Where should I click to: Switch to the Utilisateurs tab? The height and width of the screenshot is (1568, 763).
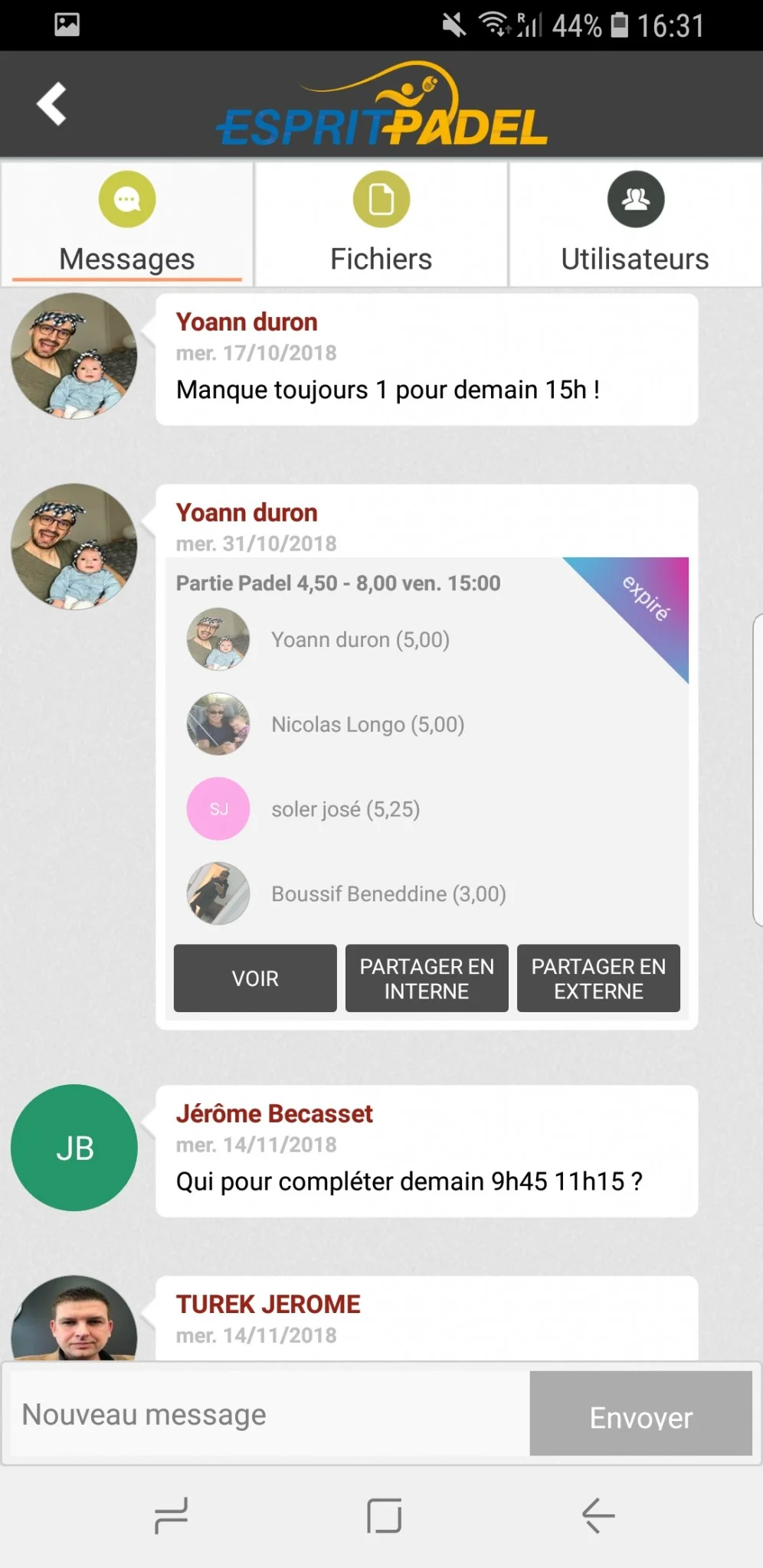pyautogui.click(x=635, y=224)
